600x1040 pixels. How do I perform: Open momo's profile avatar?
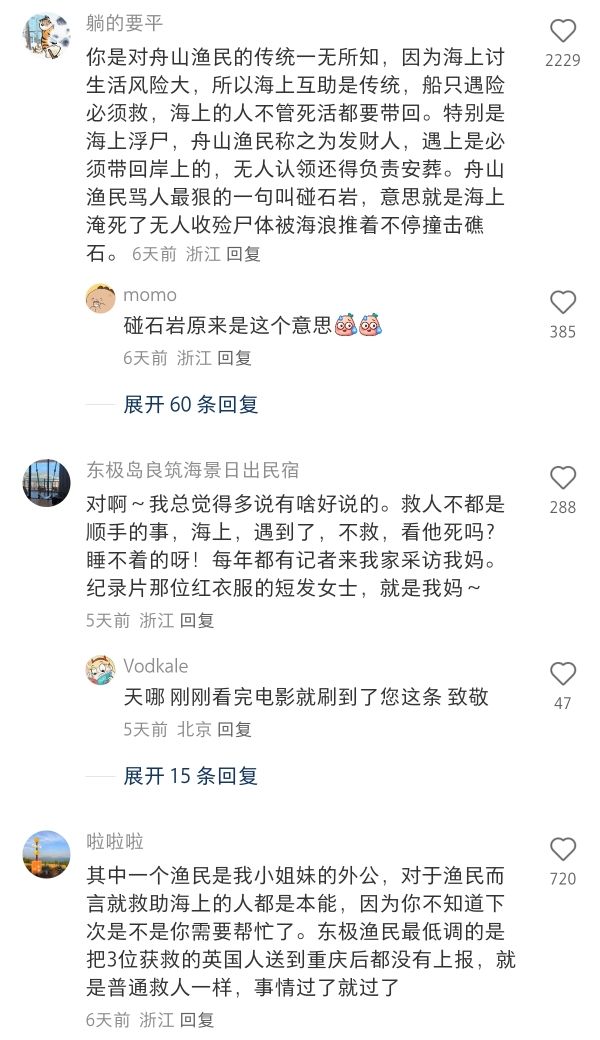click(100, 298)
